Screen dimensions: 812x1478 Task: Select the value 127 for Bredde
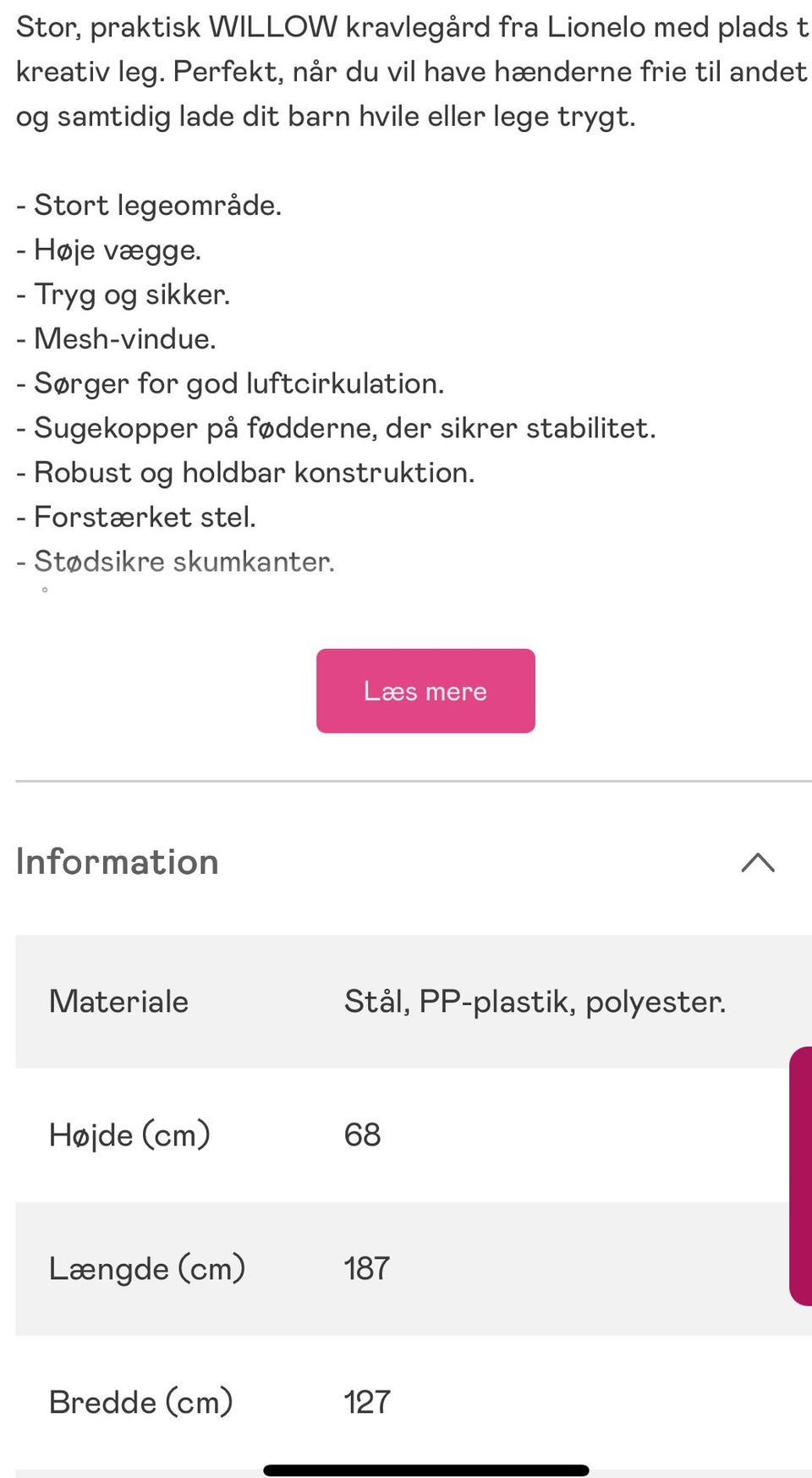pyautogui.click(x=366, y=1401)
